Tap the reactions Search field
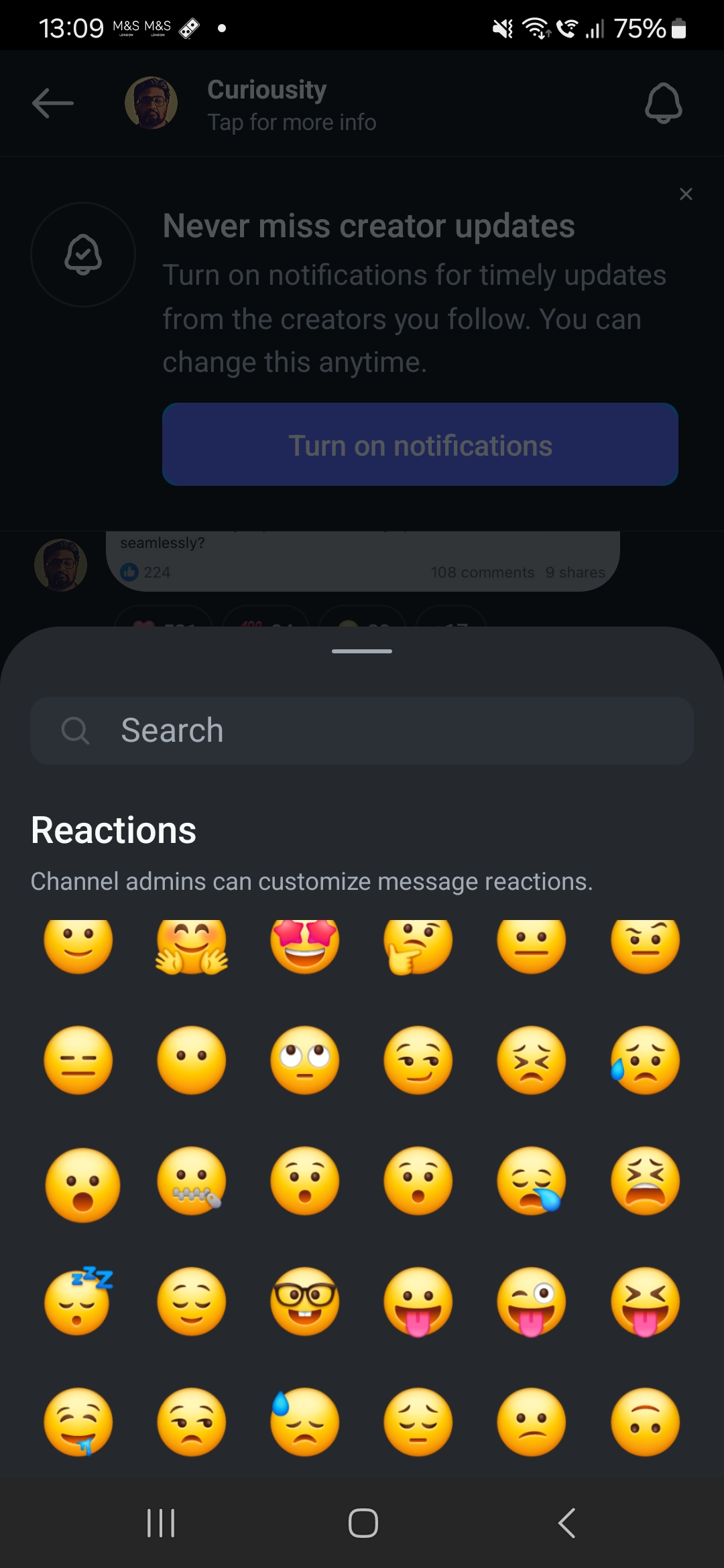Screen dimensions: 724x1568 click(362, 730)
